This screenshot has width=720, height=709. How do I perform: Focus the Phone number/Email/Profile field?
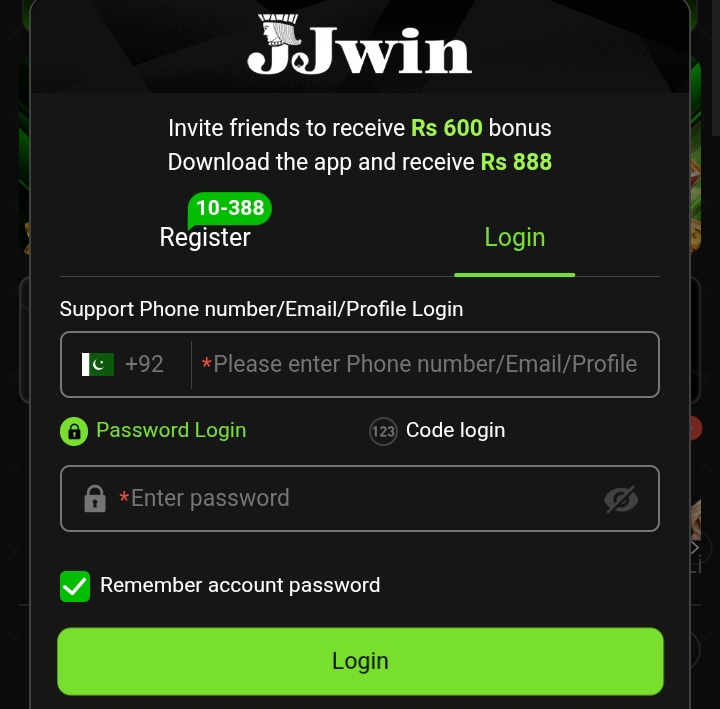click(x=425, y=364)
